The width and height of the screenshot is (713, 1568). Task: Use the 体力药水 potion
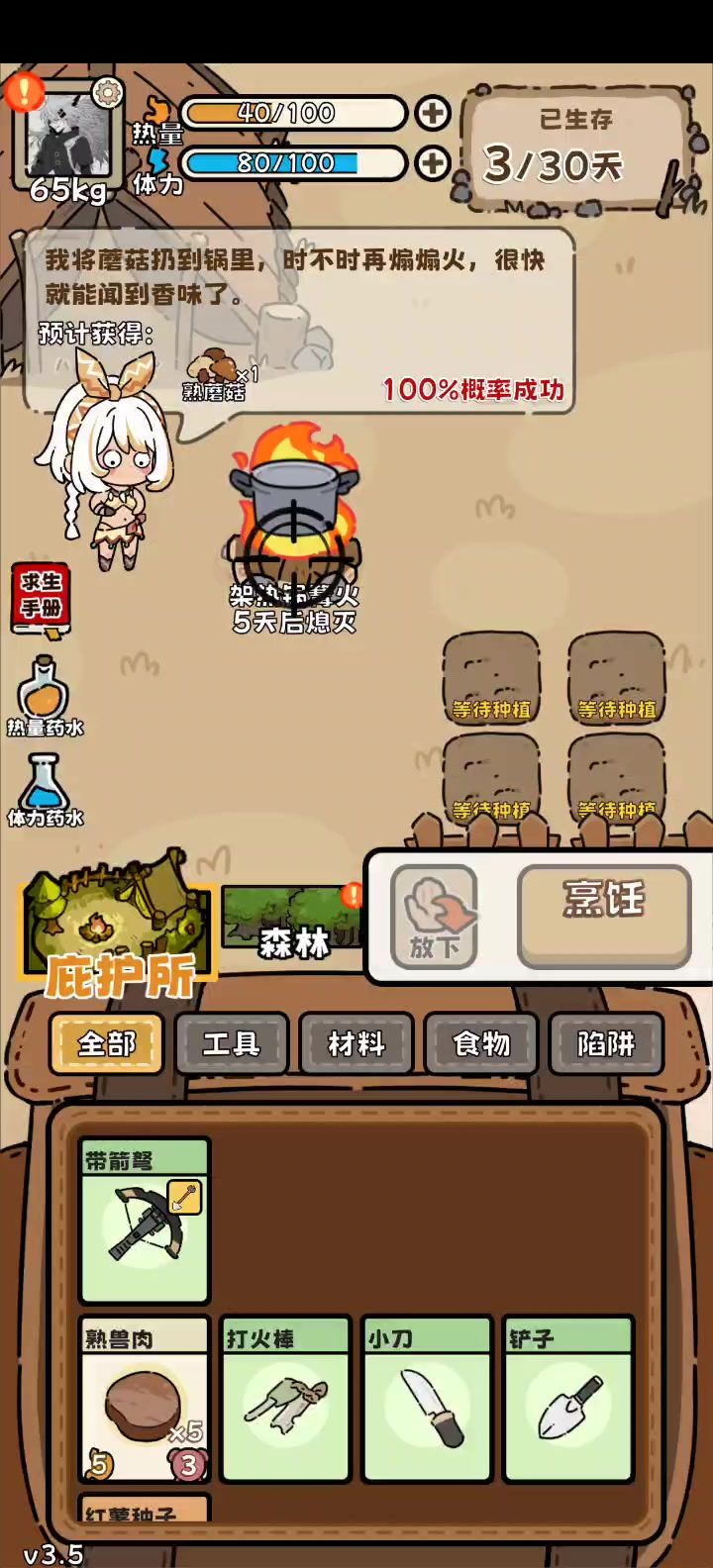pyautogui.click(x=45, y=789)
